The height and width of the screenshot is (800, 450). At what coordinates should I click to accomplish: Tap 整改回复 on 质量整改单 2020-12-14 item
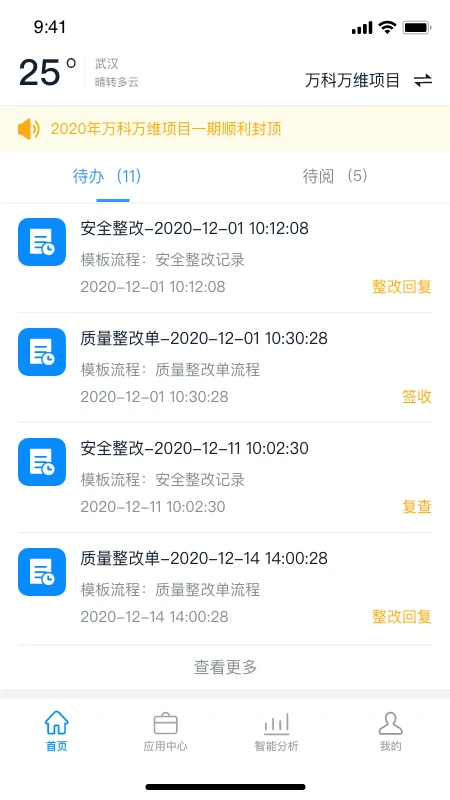tap(402, 617)
